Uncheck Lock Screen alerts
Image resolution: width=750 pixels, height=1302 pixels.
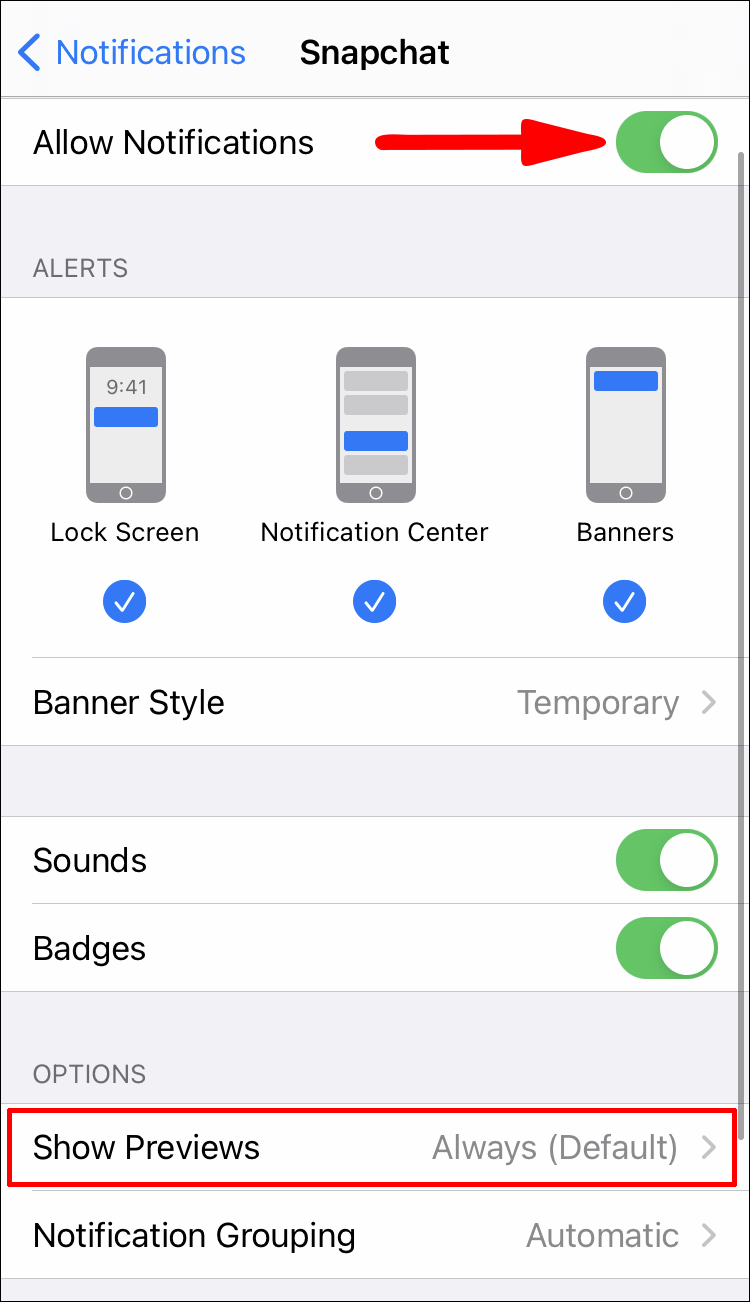click(x=125, y=601)
